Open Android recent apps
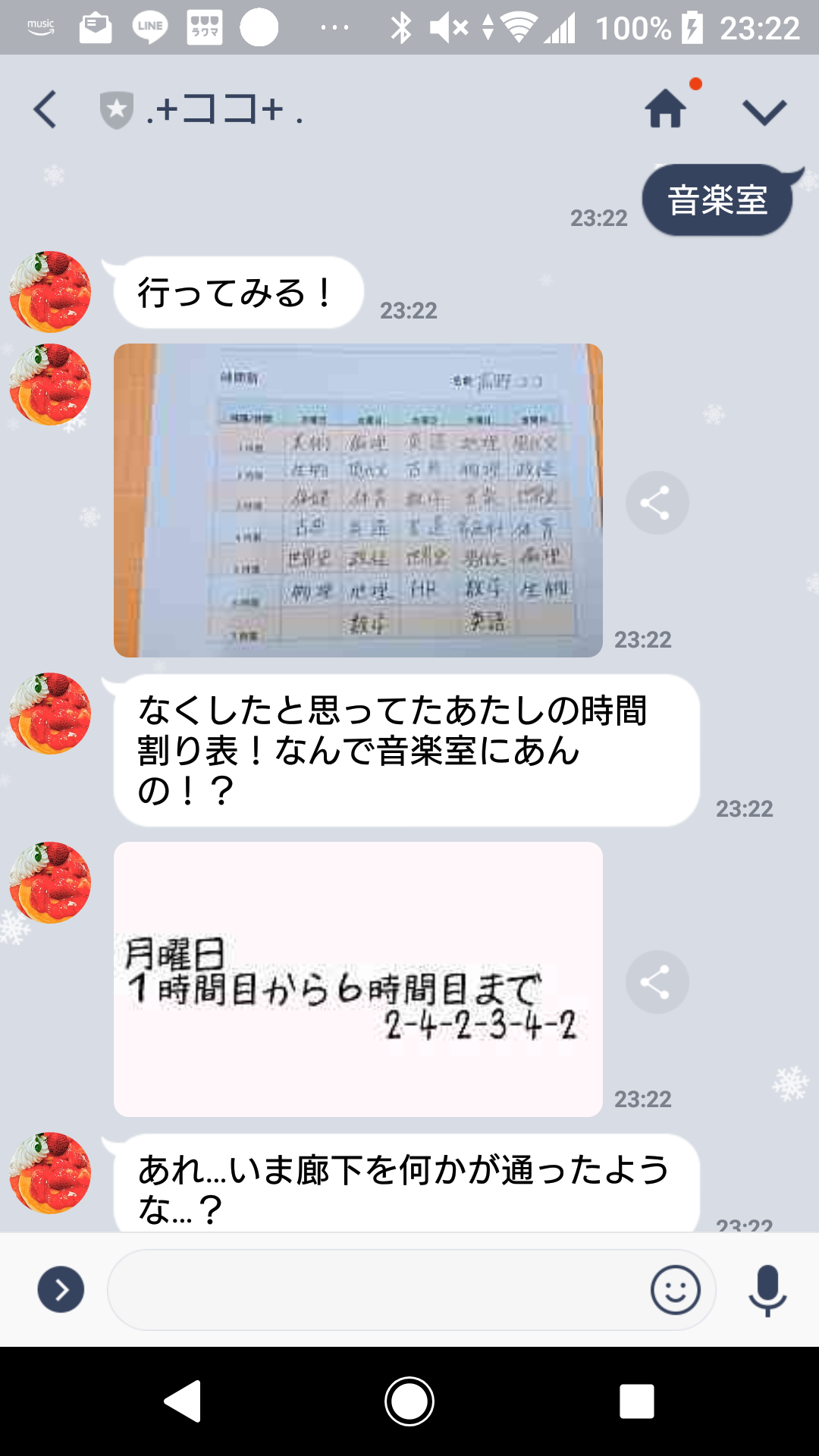 click(636, 1401)
